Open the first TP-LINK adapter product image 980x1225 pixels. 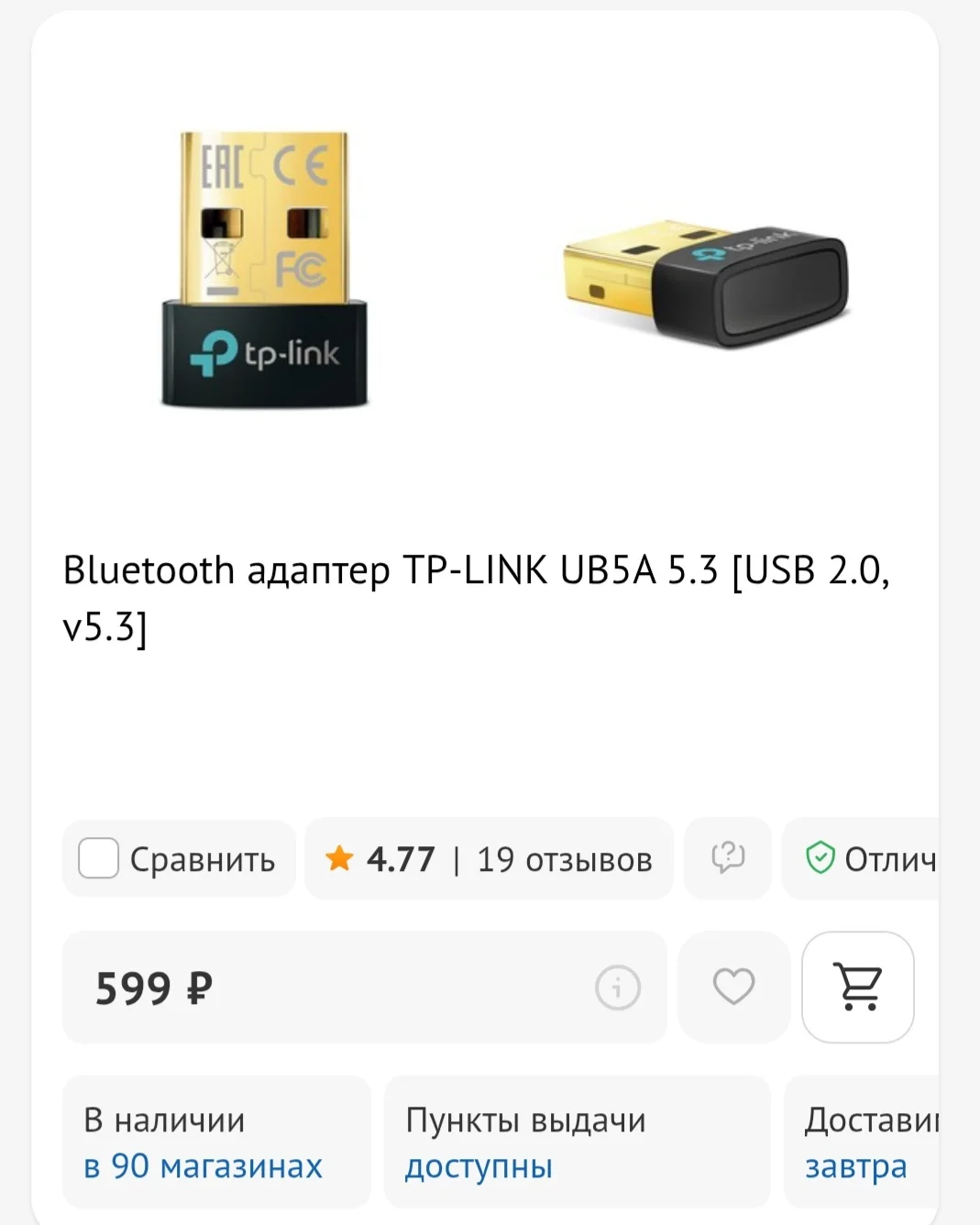(x=265, y=270)
